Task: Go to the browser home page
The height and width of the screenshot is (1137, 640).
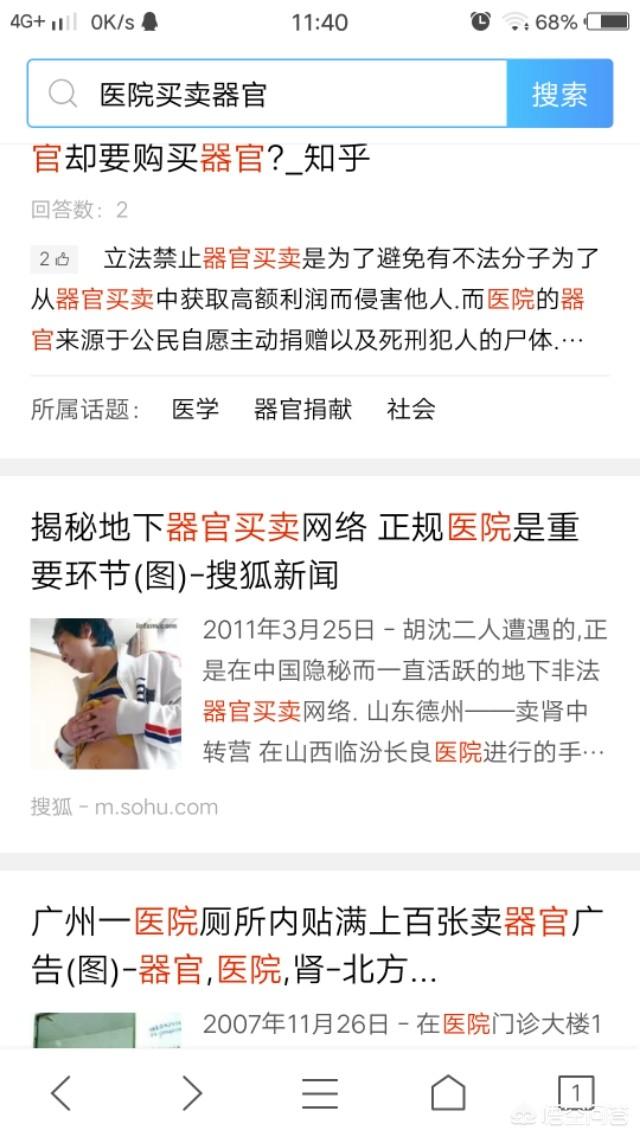Action: tap(448, 1092)
